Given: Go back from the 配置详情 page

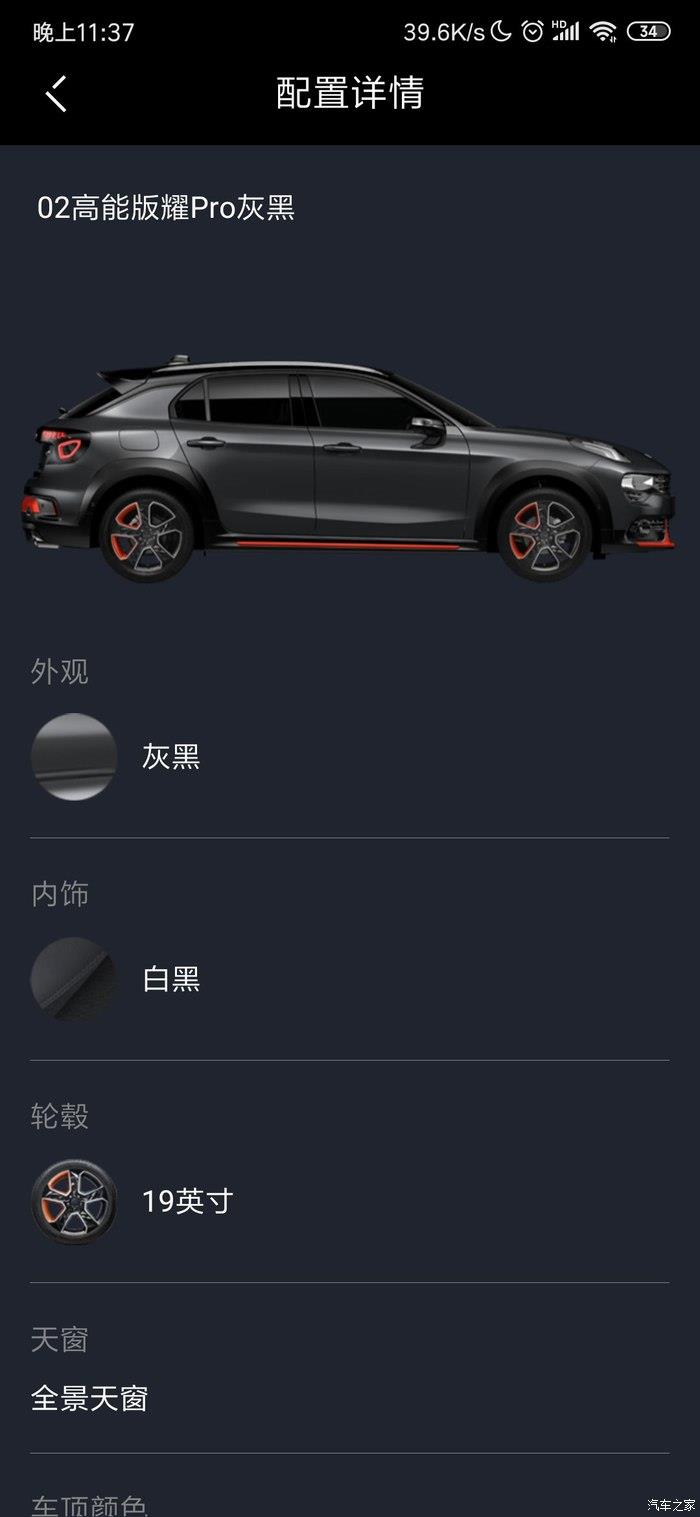Looking at the screenshot, I should point(56,94).
